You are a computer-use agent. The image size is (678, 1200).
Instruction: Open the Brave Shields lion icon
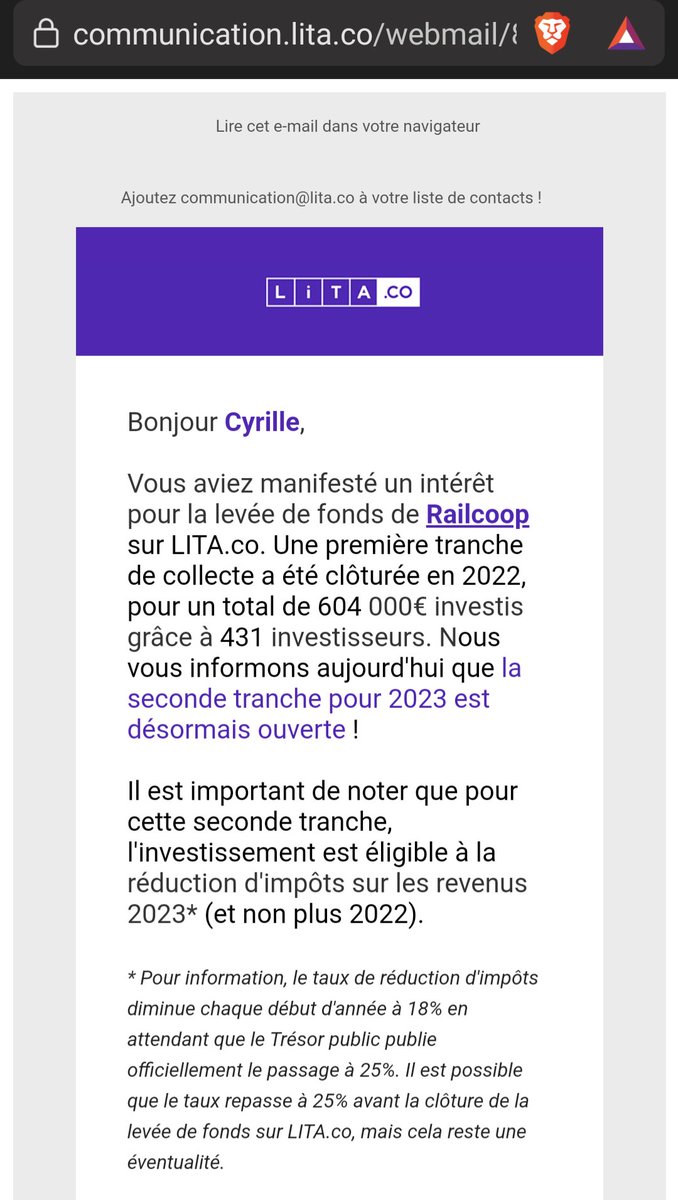pyautogui.click(x=553, y=34)
